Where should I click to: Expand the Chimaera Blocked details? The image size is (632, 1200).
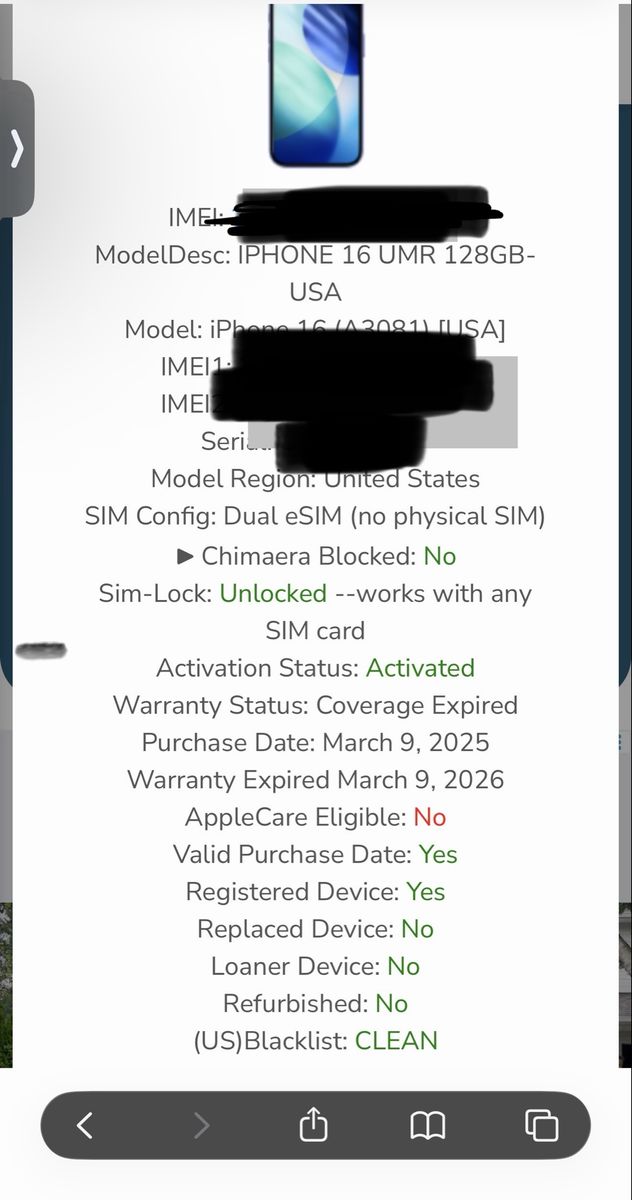point(185,556)
